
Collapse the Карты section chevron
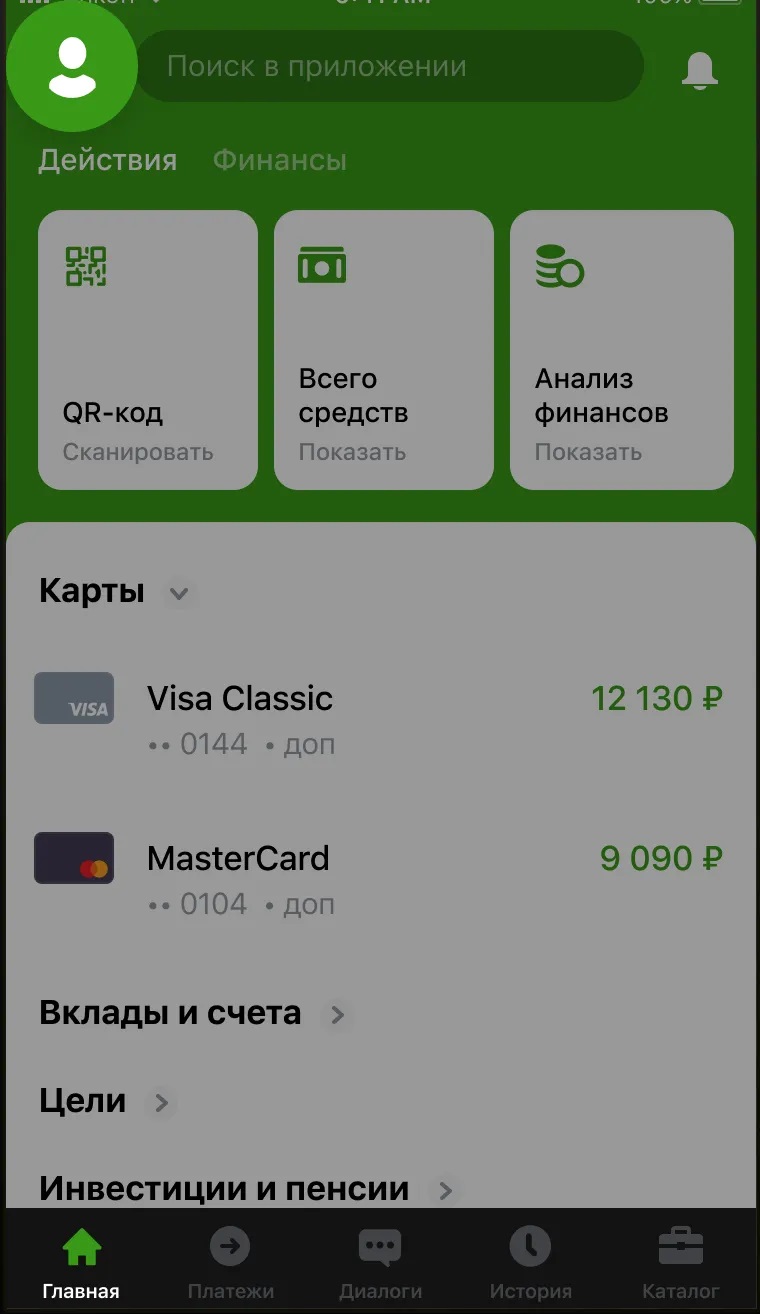[x=179, y=593]
